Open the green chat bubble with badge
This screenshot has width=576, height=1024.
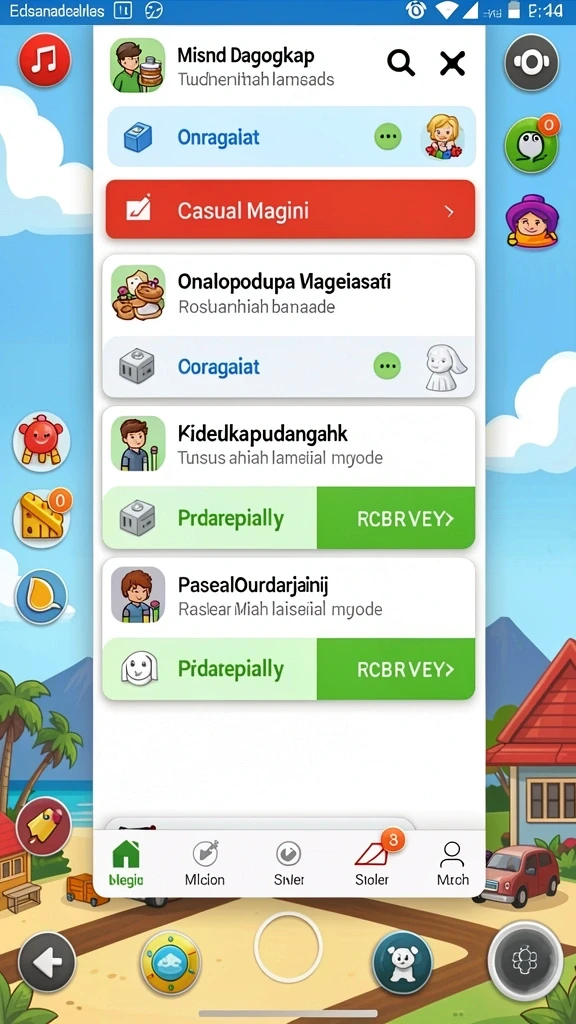click(531, 145)
